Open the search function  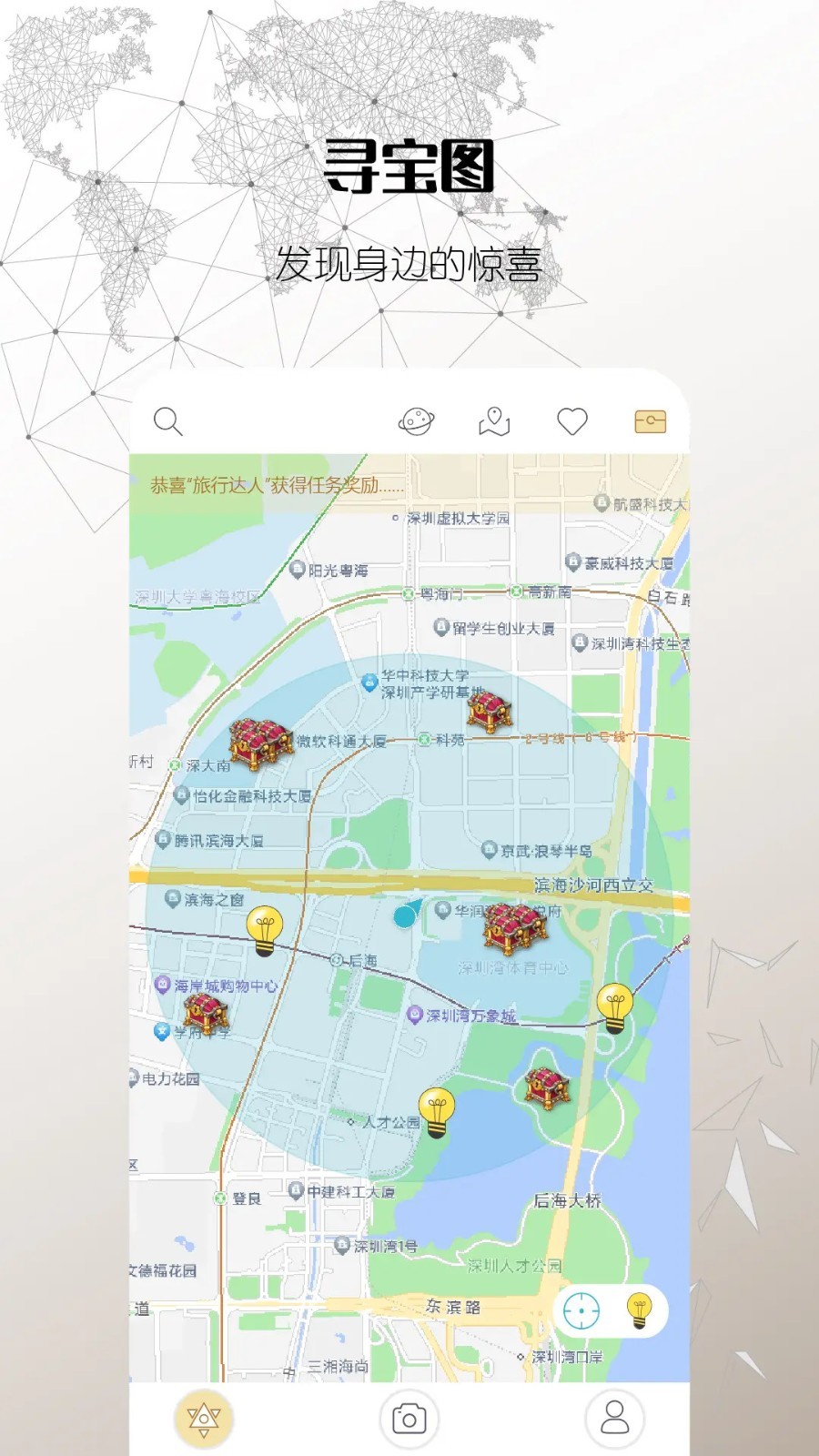[x=167, y=420]
